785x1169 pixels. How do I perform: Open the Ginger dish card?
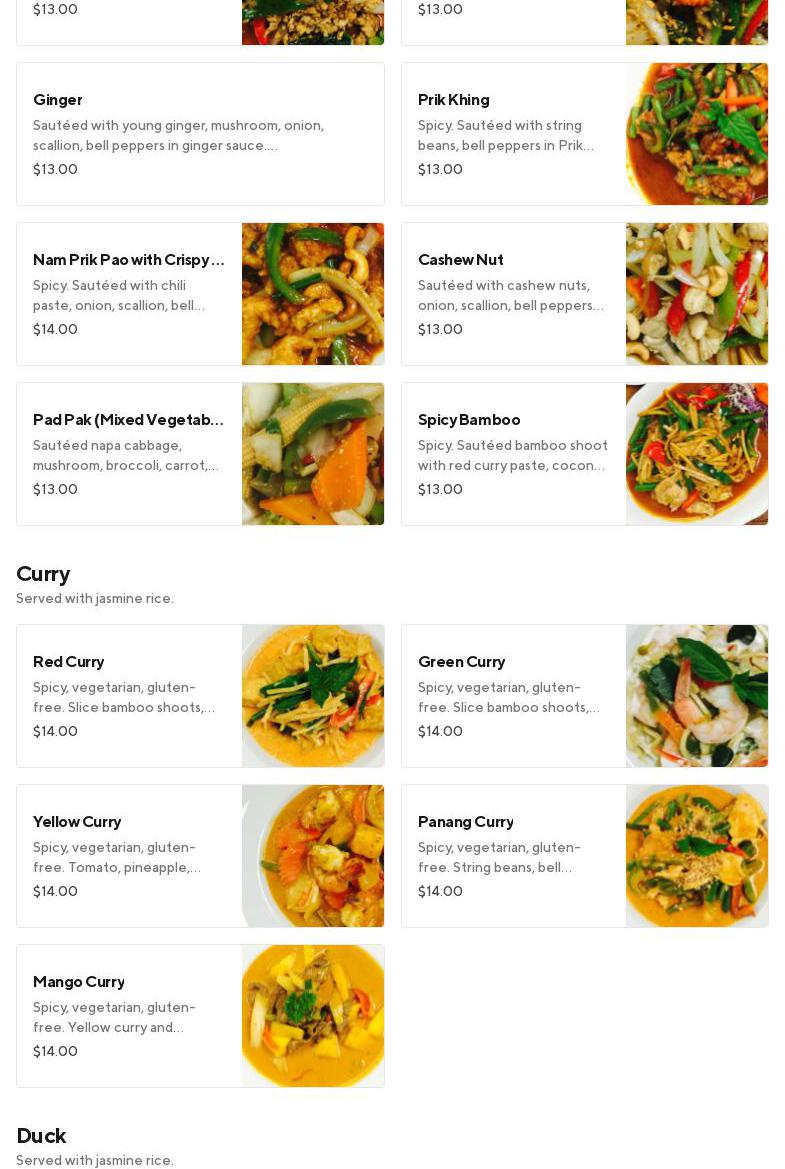coord(200,134)
